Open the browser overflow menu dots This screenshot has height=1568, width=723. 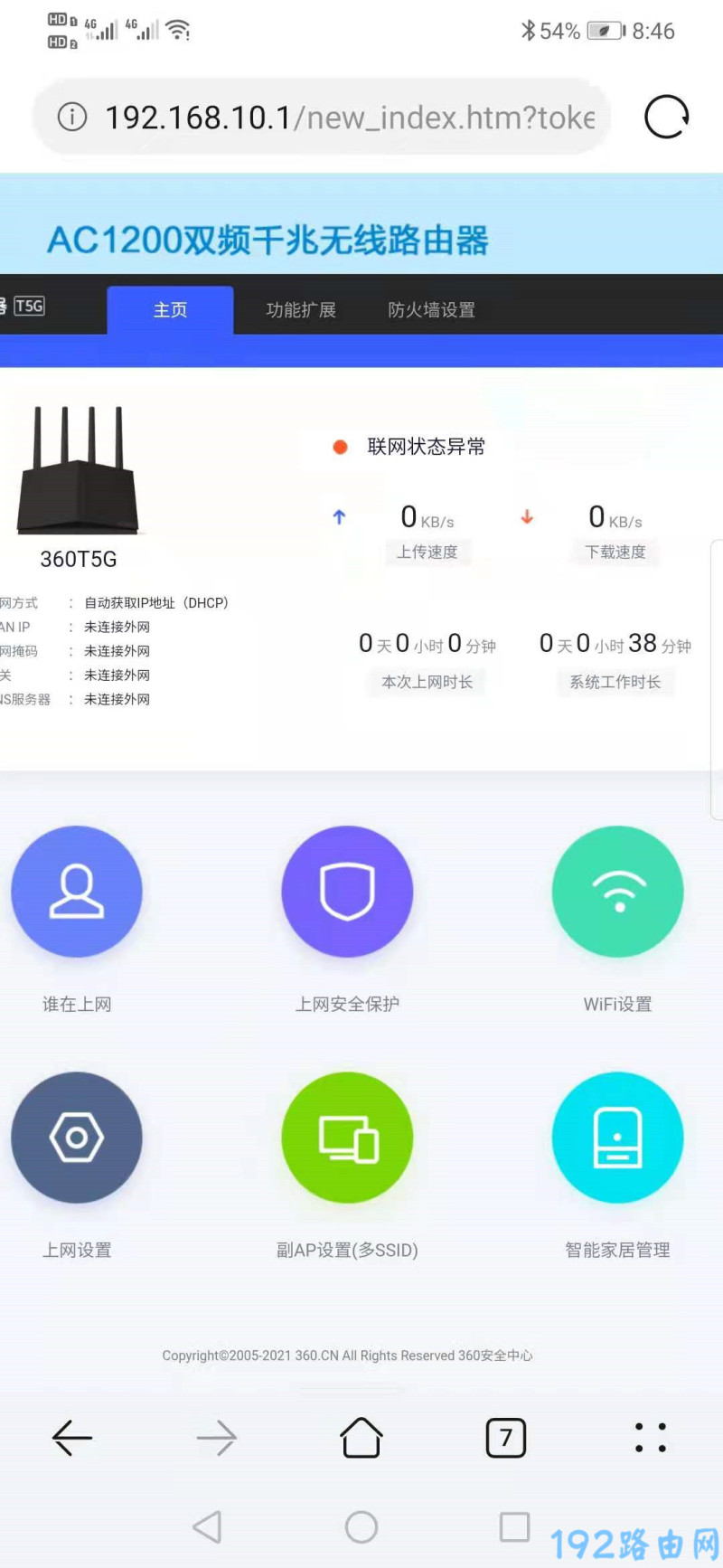point(651,1438)
